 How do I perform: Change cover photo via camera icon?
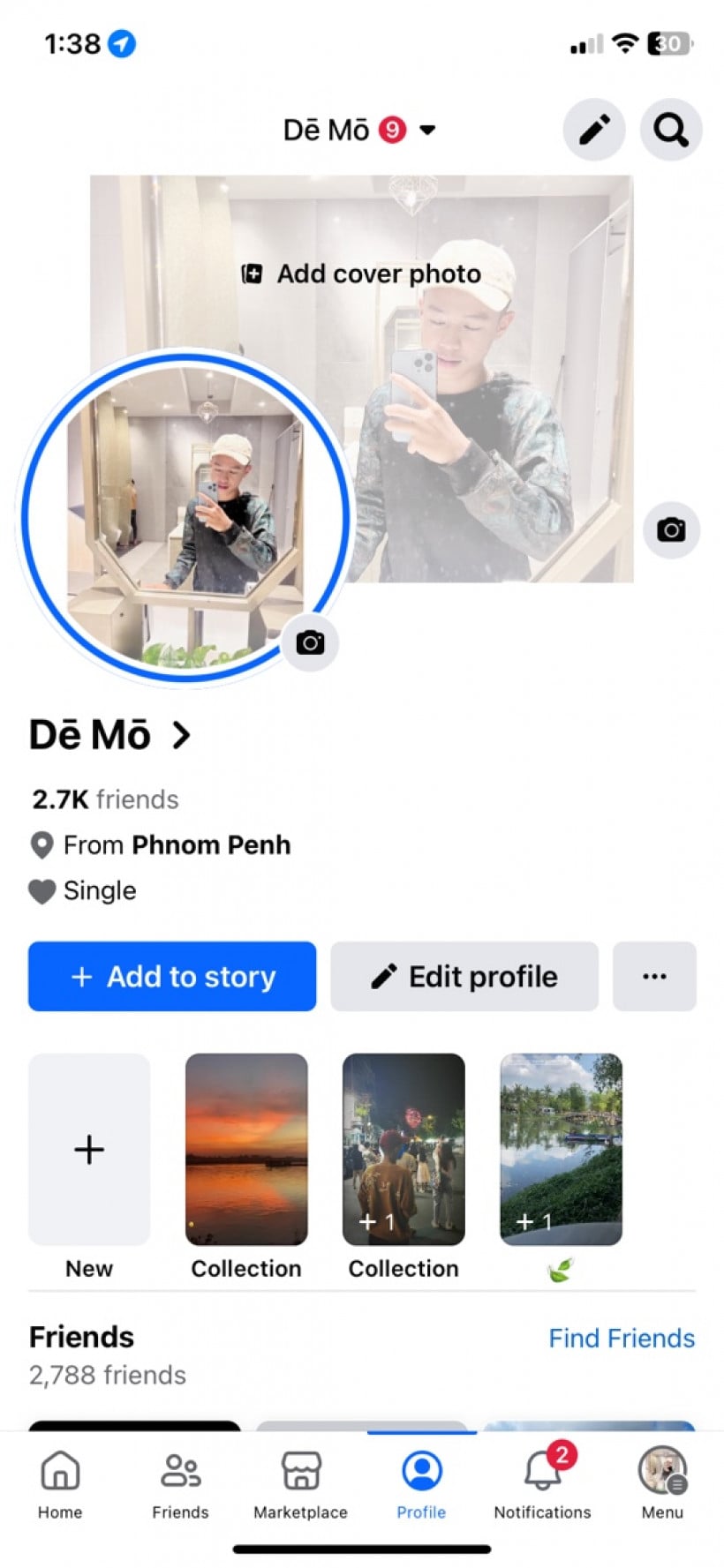click(x=671, y=530)
